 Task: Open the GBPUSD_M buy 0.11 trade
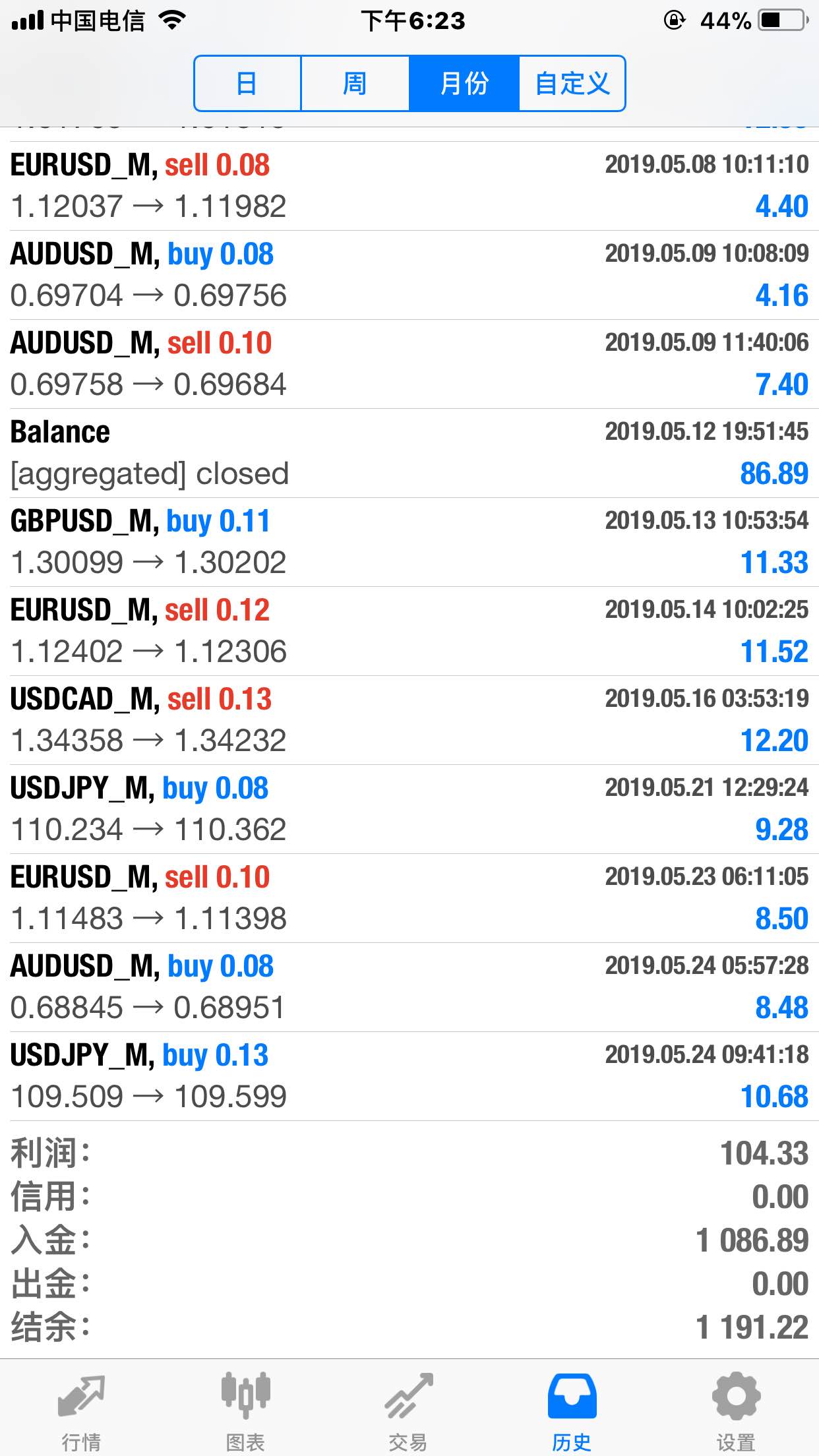[x=409, y=542]
